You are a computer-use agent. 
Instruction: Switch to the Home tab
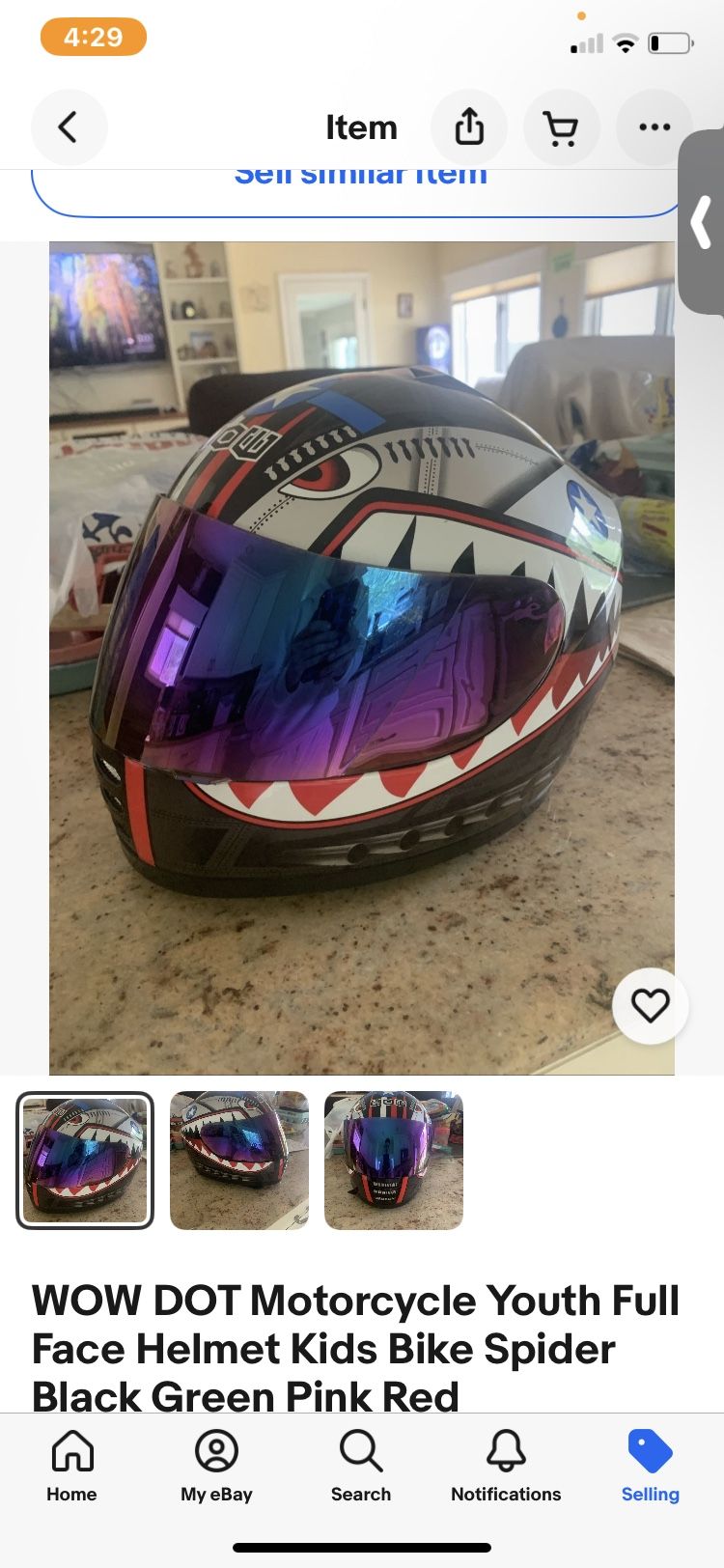click(71, 1466)
